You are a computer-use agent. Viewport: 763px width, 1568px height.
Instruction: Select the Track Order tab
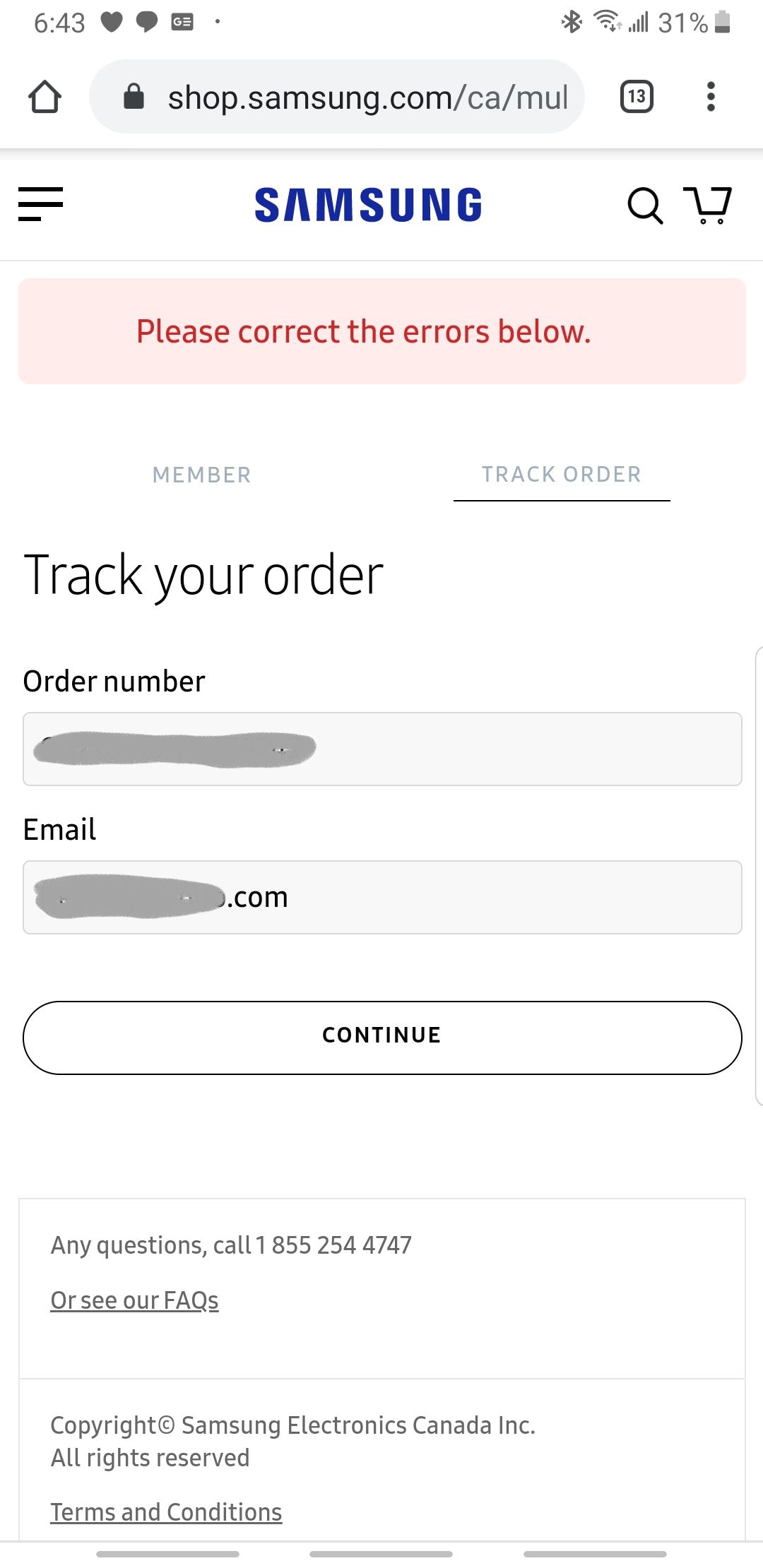(x=562, y=475)
